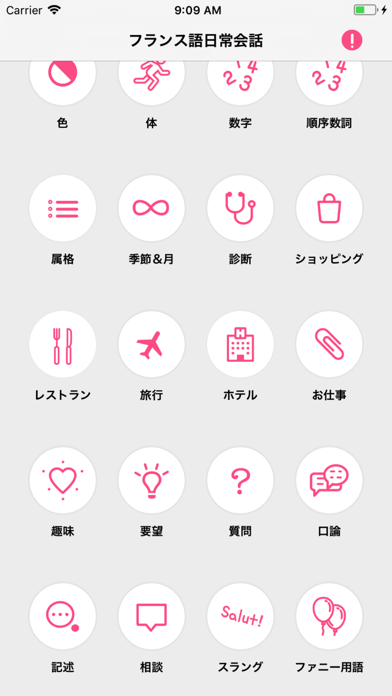Select the ショッピング shopping category

329,208
